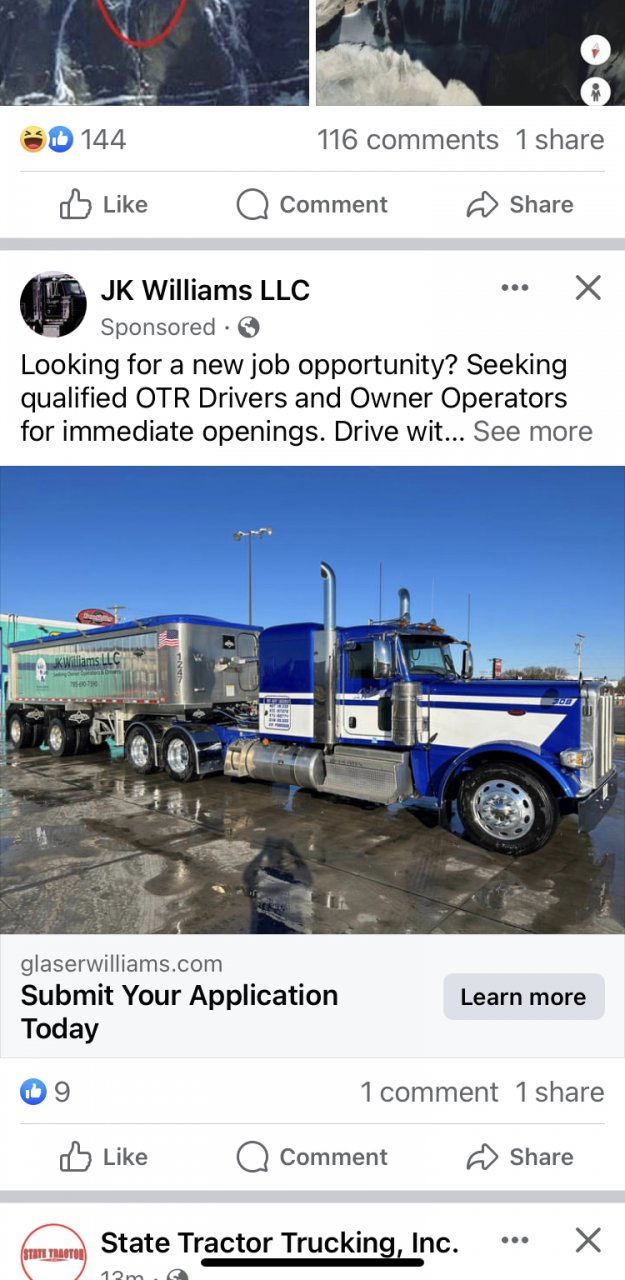Viewport: 625px width, 1280px height.
Task: Open overflow menu on JK Williams LLC post
Action: [514, 288]
